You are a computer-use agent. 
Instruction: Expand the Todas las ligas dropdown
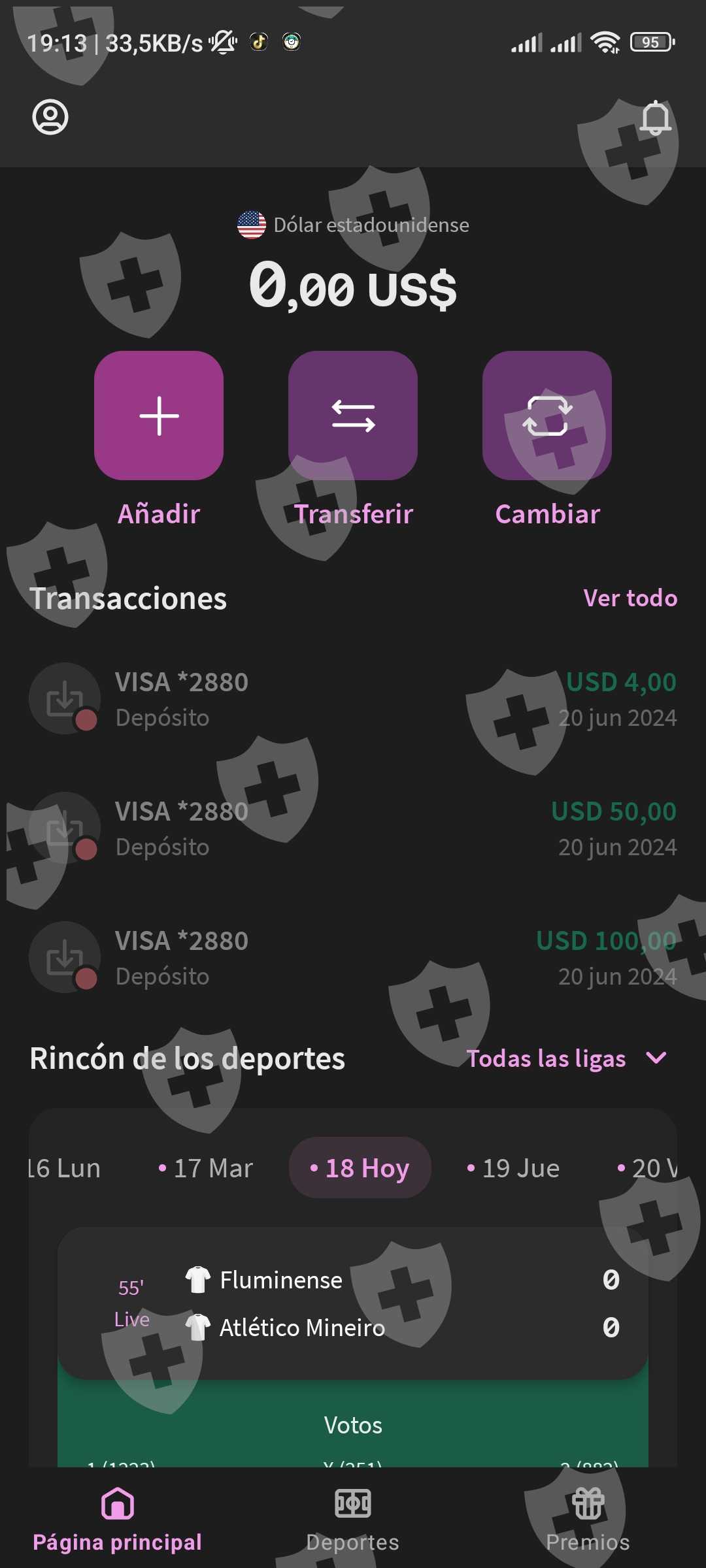coord(566,1058)
